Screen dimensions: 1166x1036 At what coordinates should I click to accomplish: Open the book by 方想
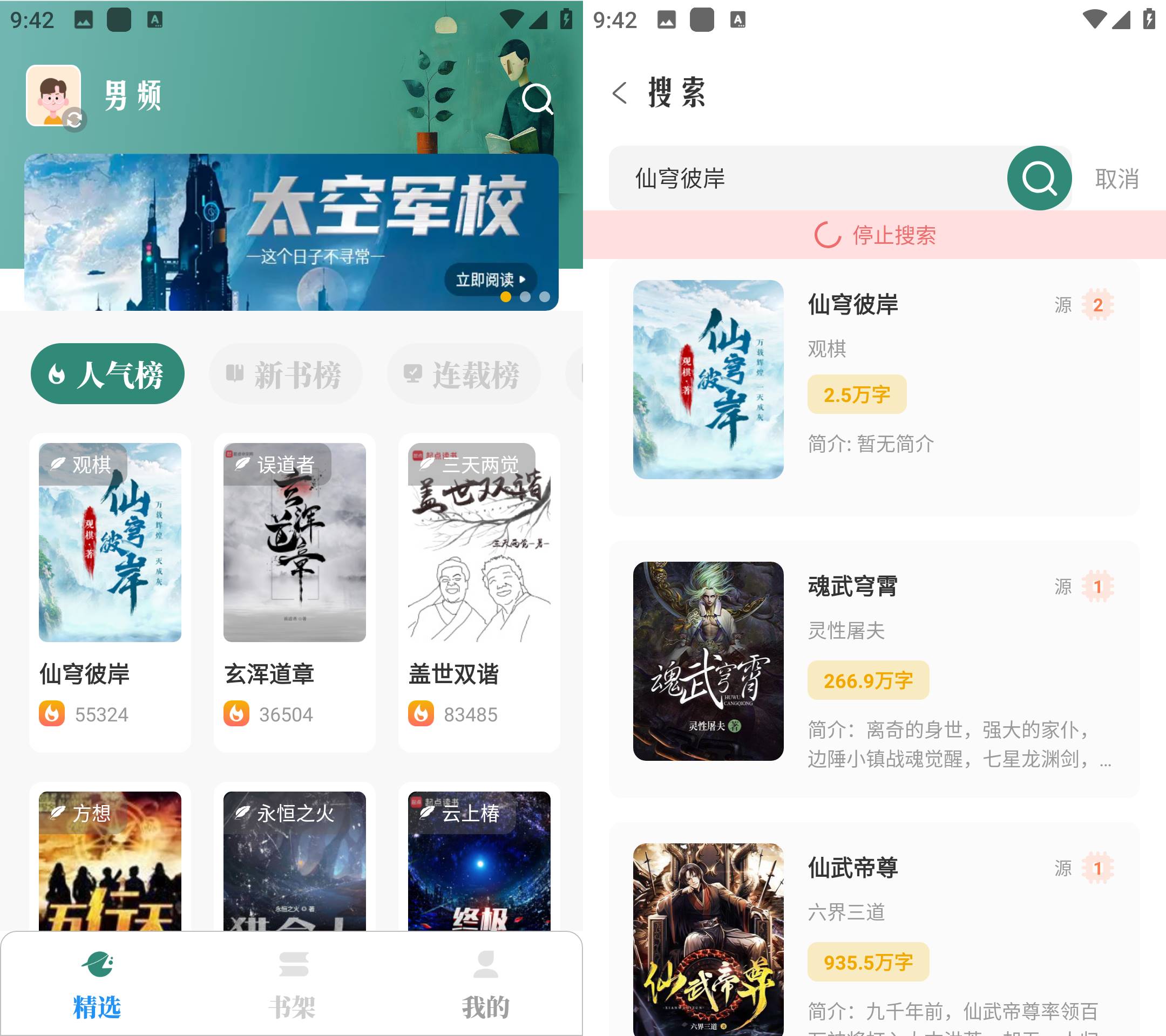(x=110, y=861)
